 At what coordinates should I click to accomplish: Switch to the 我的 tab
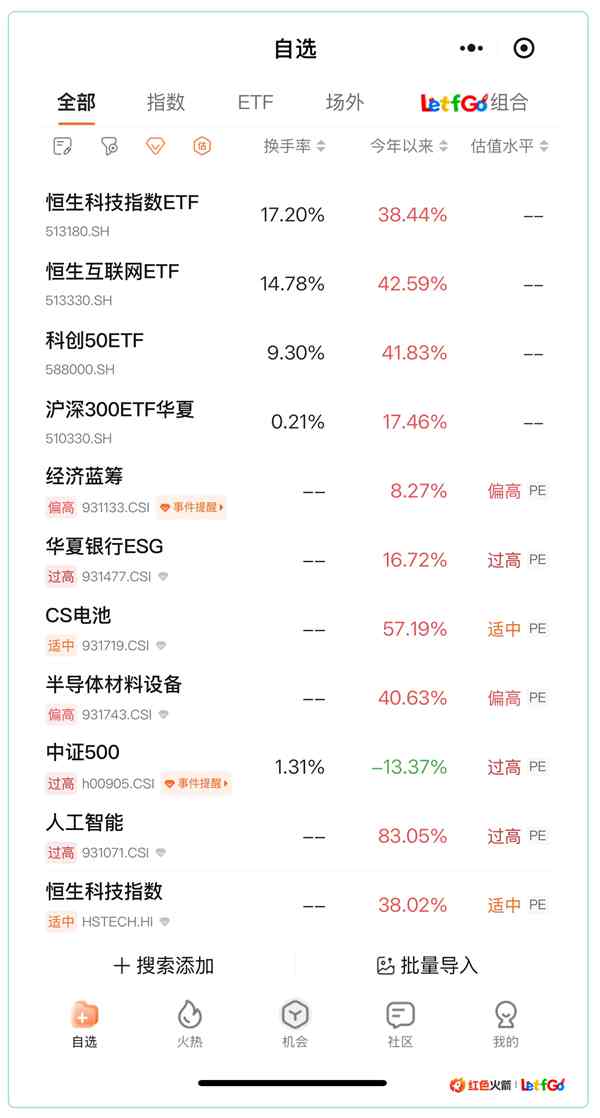click(505, 1024)
